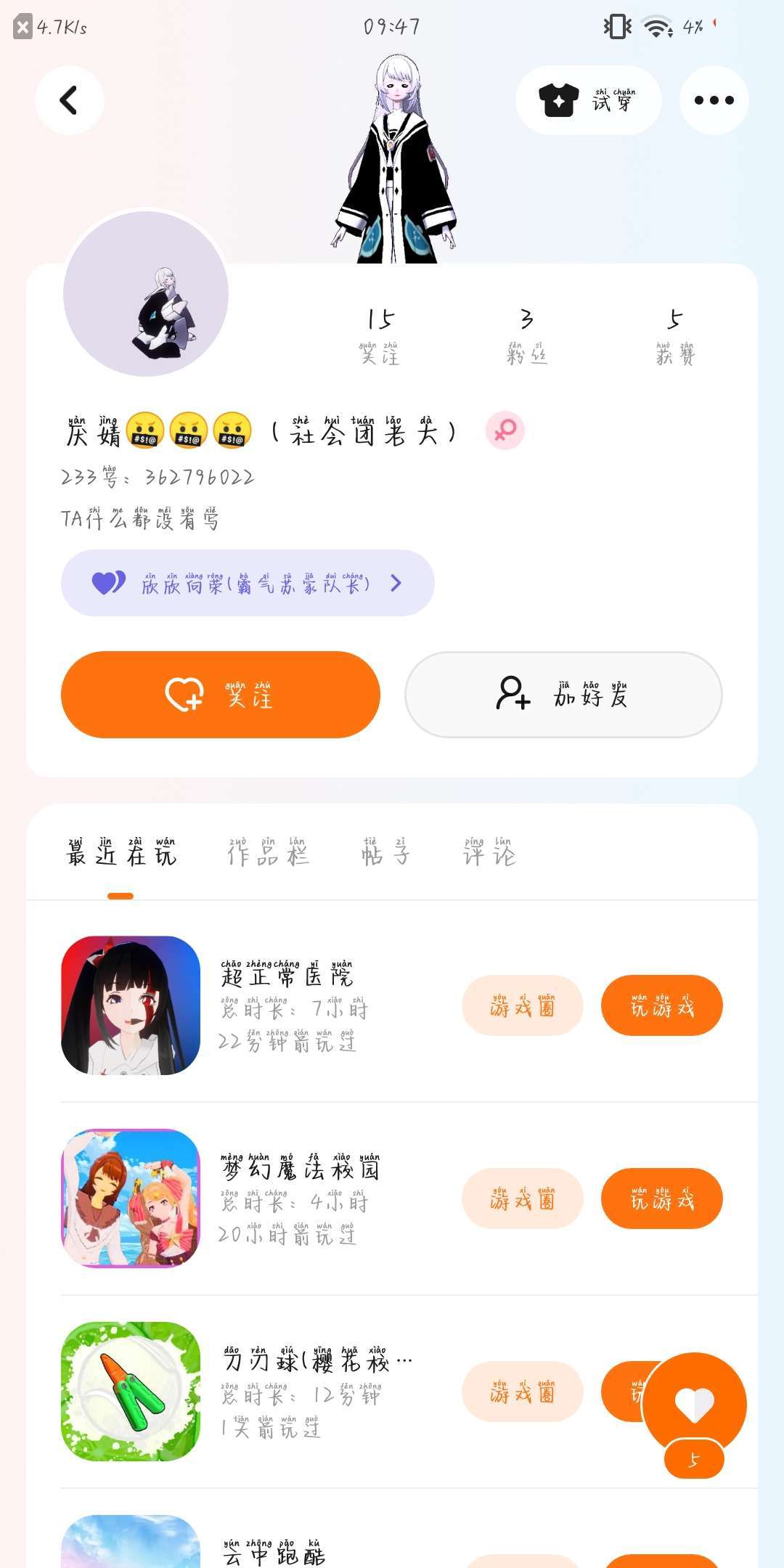
Task: Tap 加好友 to add as friend
Action: [563, 695]
